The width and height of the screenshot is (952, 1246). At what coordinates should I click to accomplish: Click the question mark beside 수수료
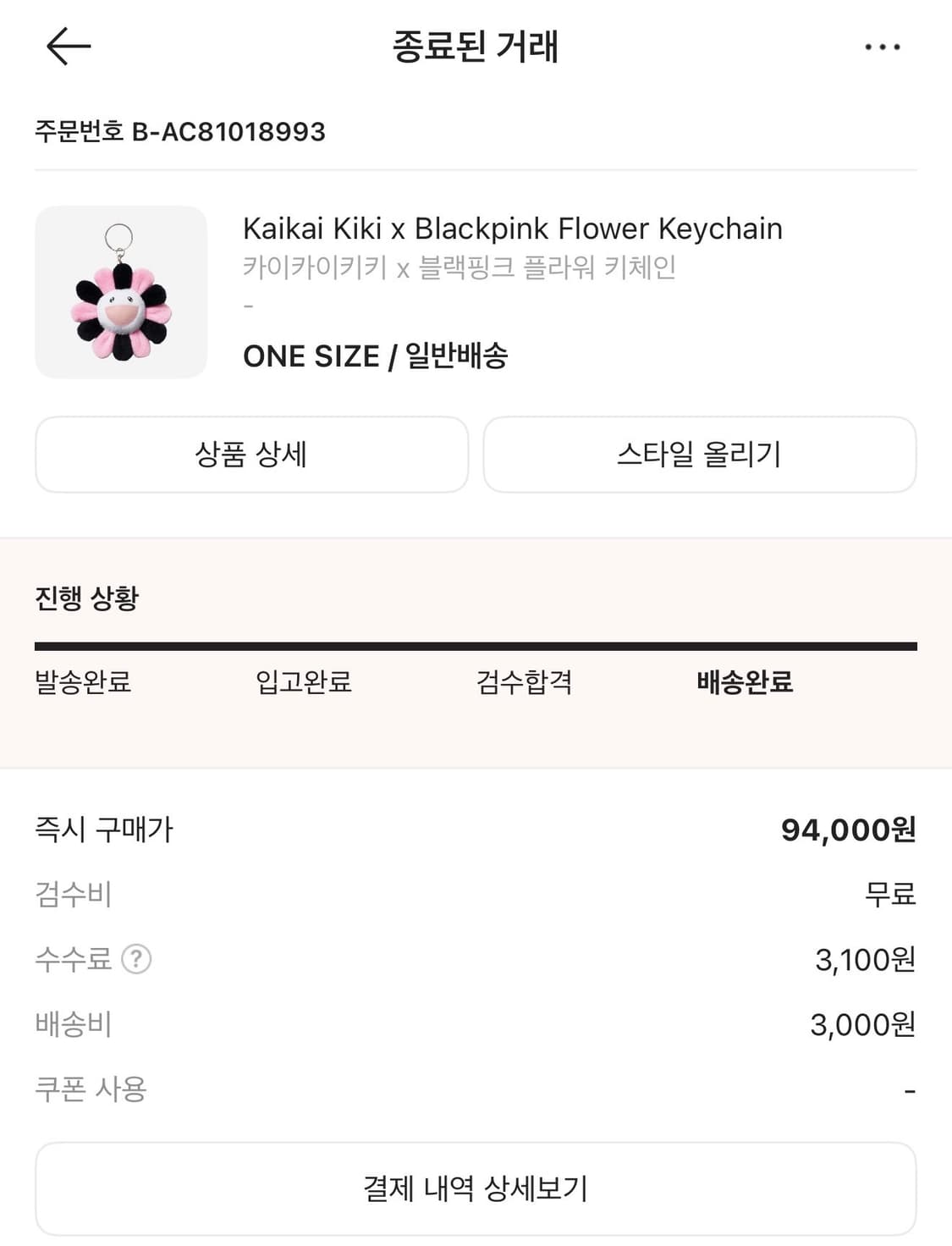137,959
